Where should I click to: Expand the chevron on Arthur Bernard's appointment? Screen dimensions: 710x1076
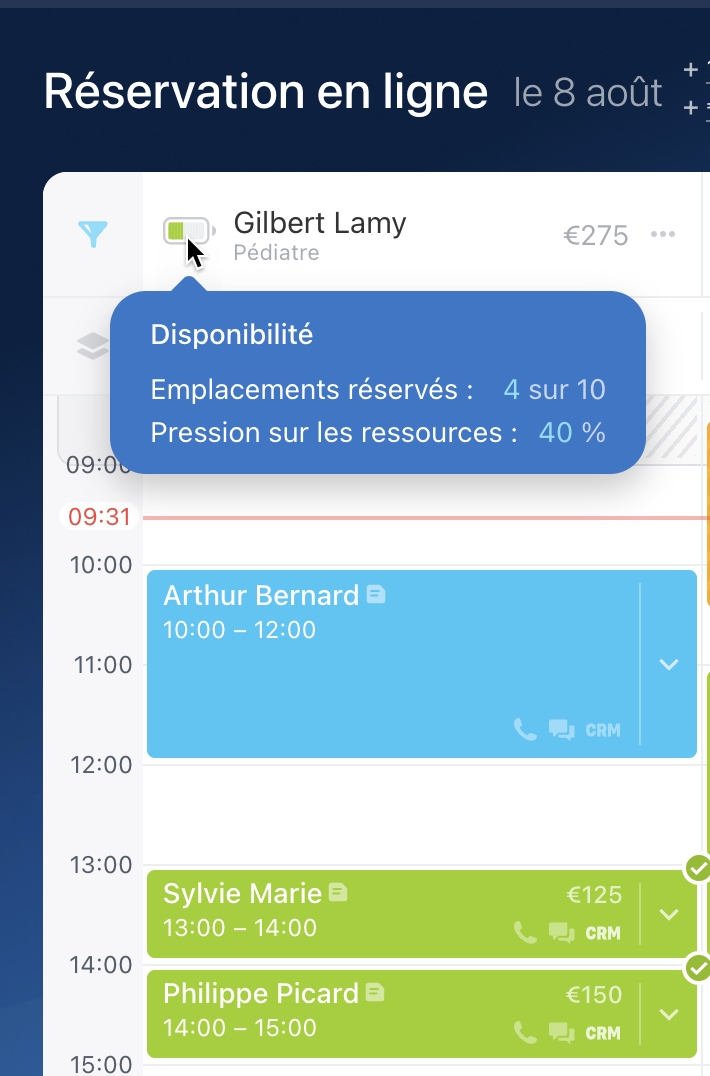(669, 664)
